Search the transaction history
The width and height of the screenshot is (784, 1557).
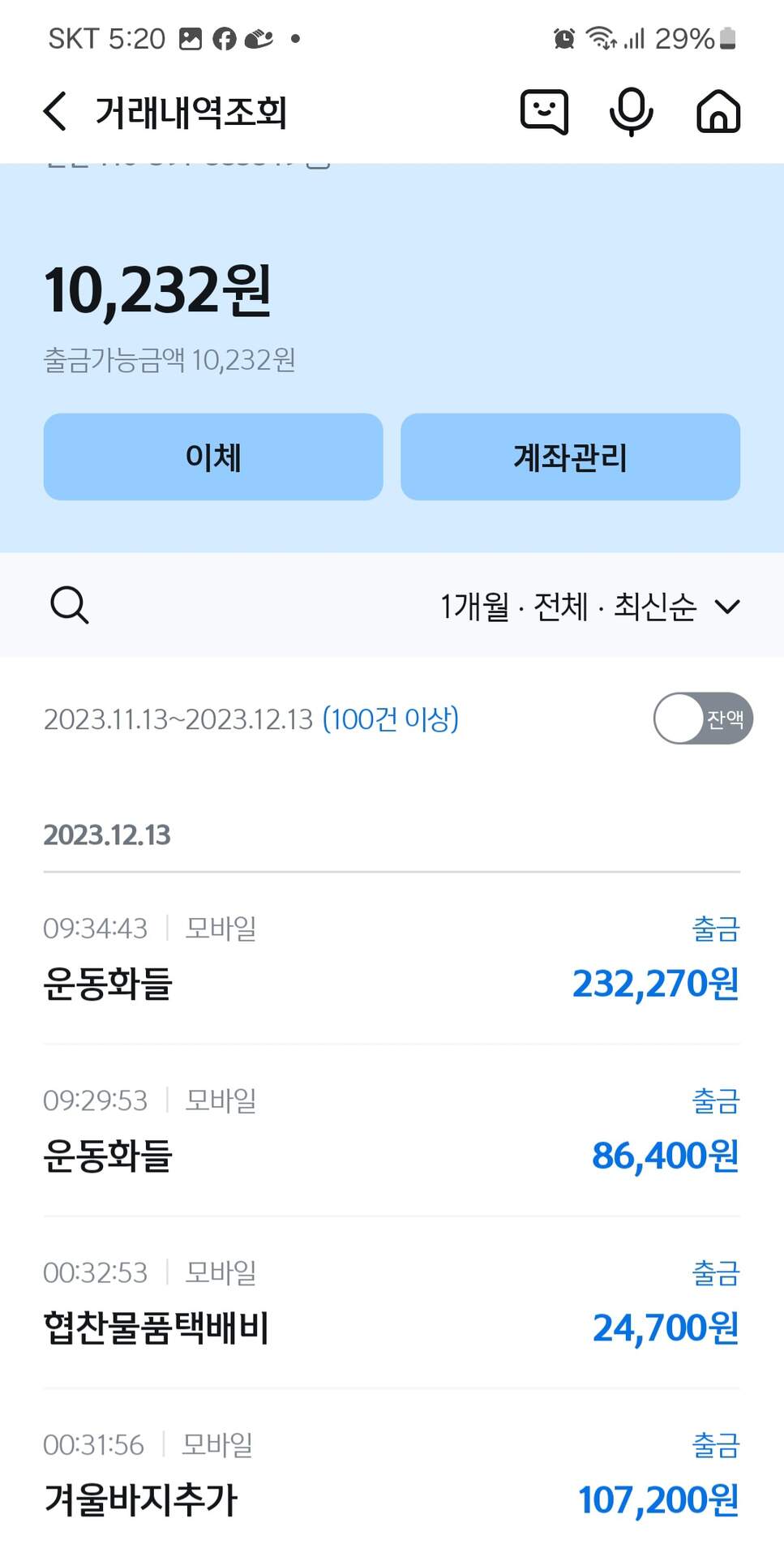pos(70,605)
